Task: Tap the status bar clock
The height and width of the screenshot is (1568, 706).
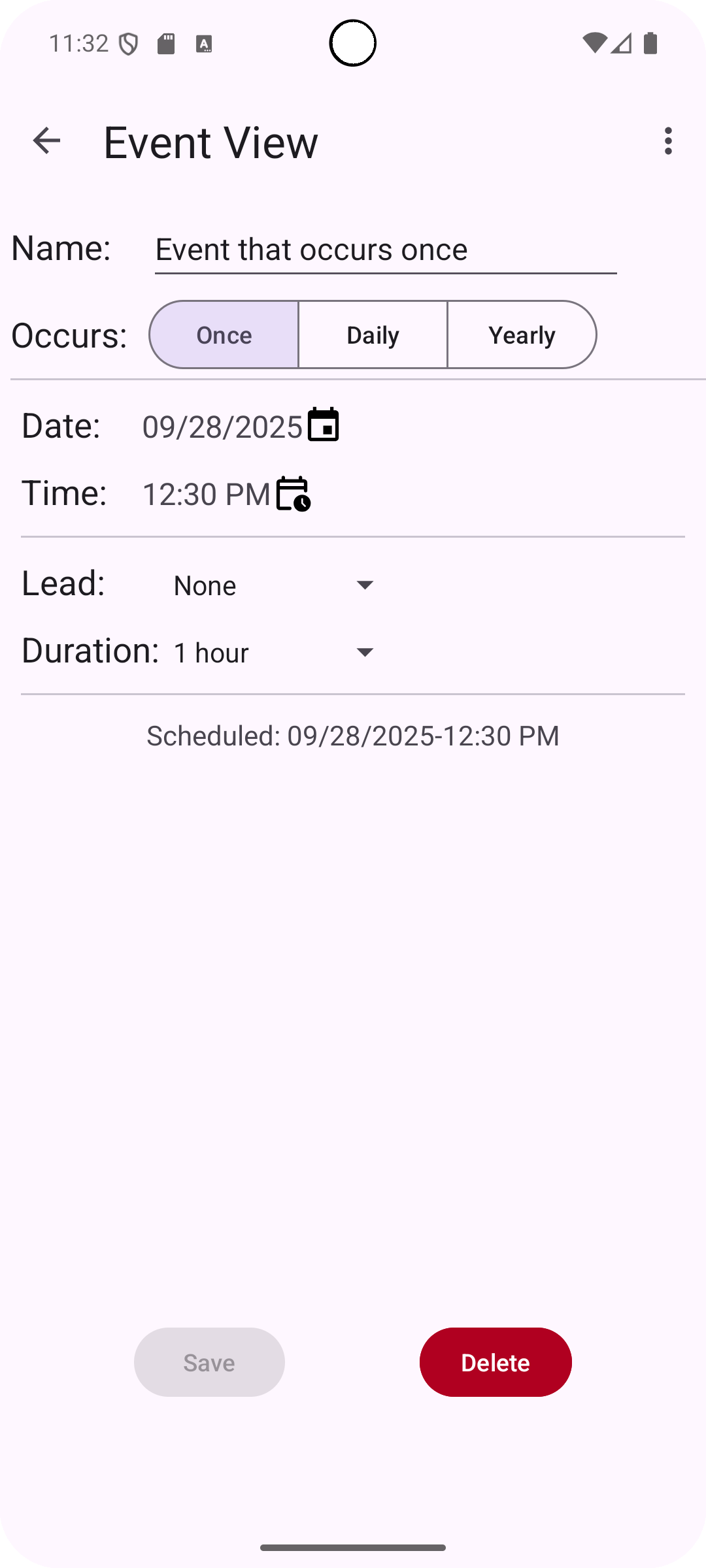Action: tap(80, 42)
